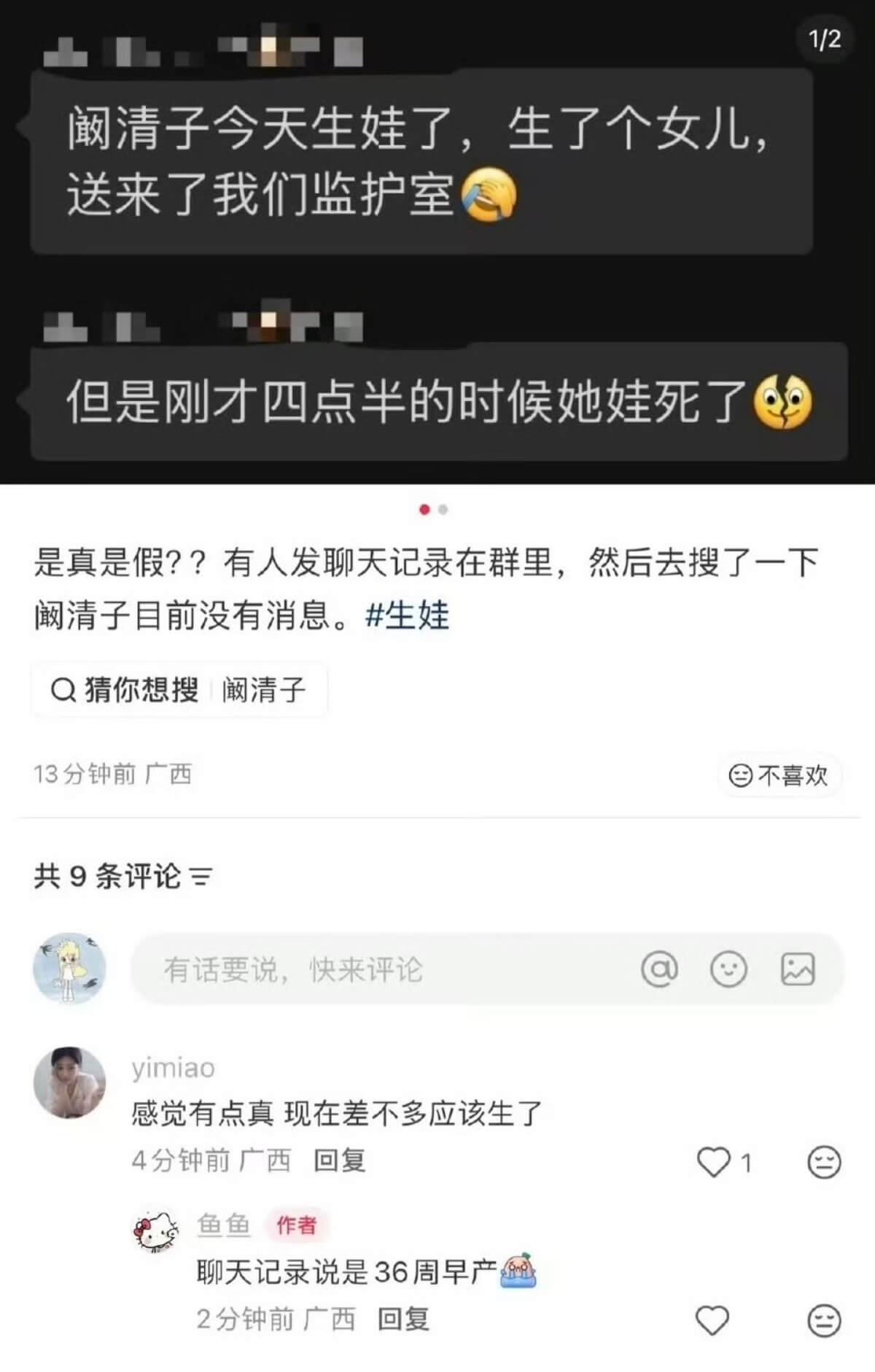Reply to 鱼鱼's 36周早产 comment
The height and width of the screenshot is (1372, 875).
(403, 1319)
